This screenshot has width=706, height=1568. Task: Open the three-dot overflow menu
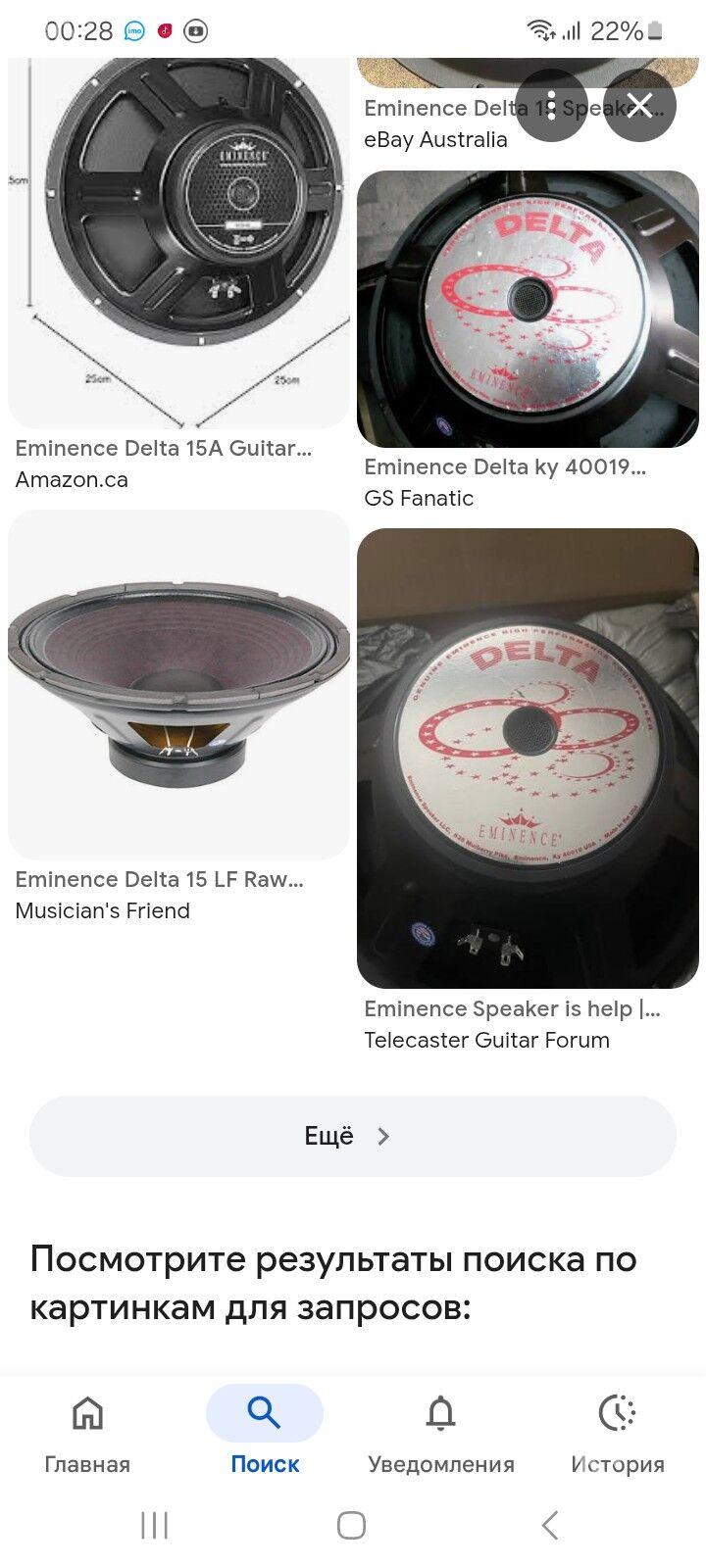coord(551,105)
